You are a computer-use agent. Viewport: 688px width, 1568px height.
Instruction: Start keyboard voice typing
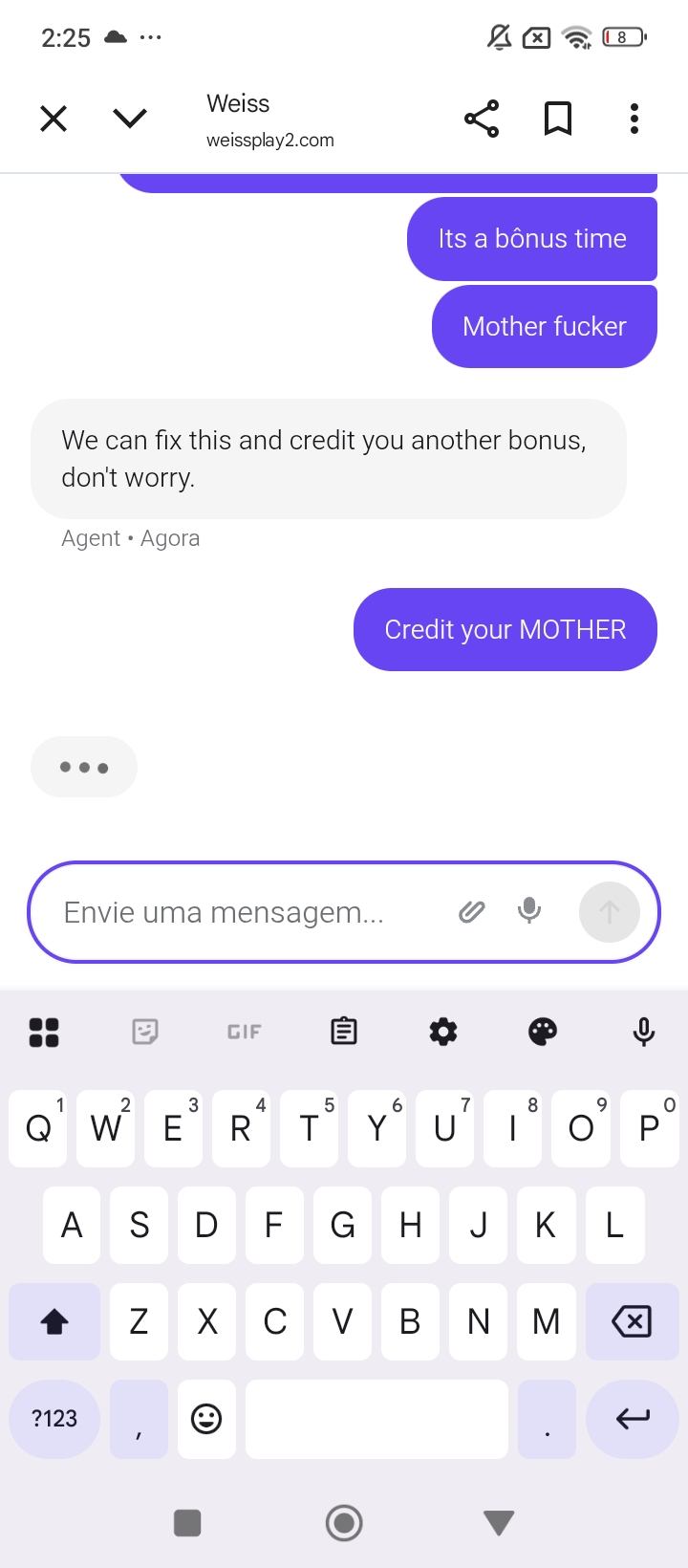(x=643, y=1032)
